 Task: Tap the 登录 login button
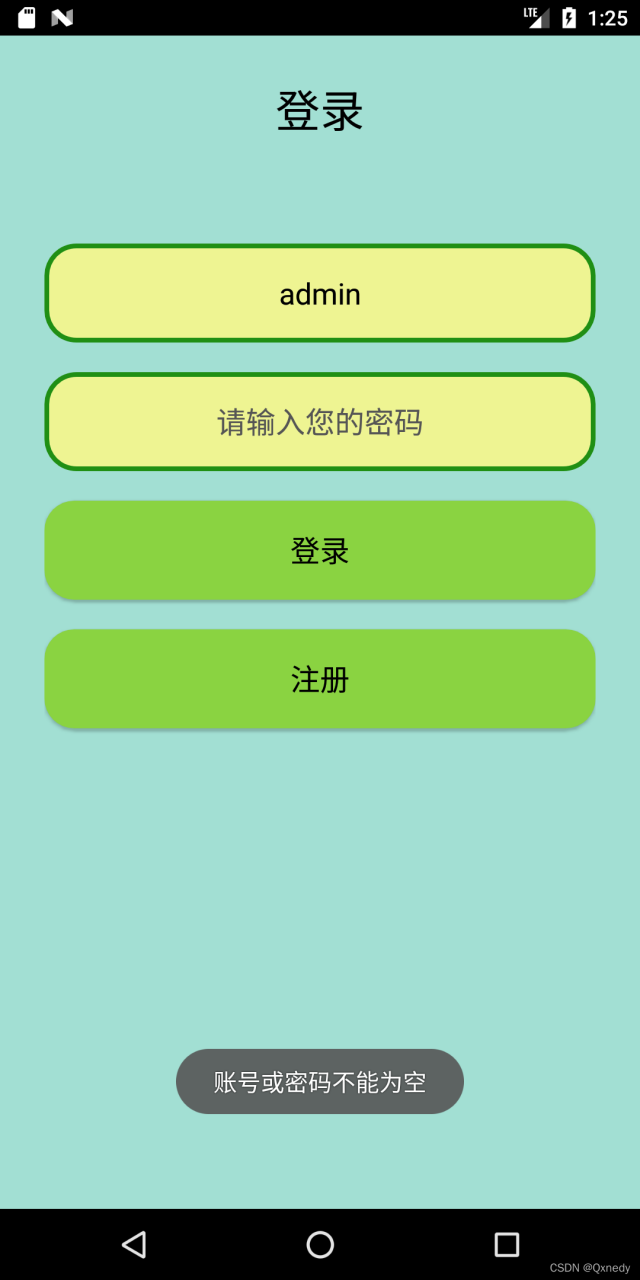pos(320,551)
